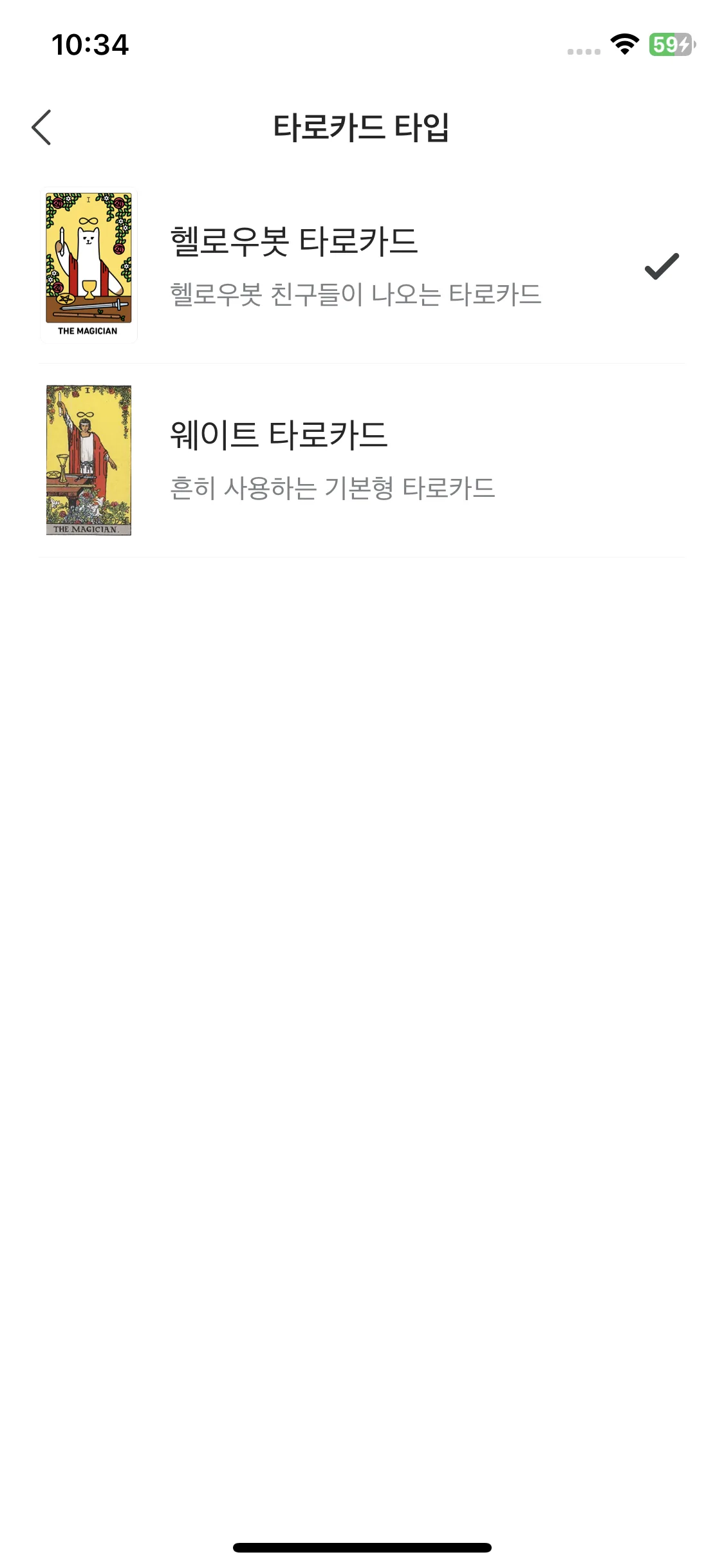Select 헬로우봇 타로카드 option

tap(360, 266)
